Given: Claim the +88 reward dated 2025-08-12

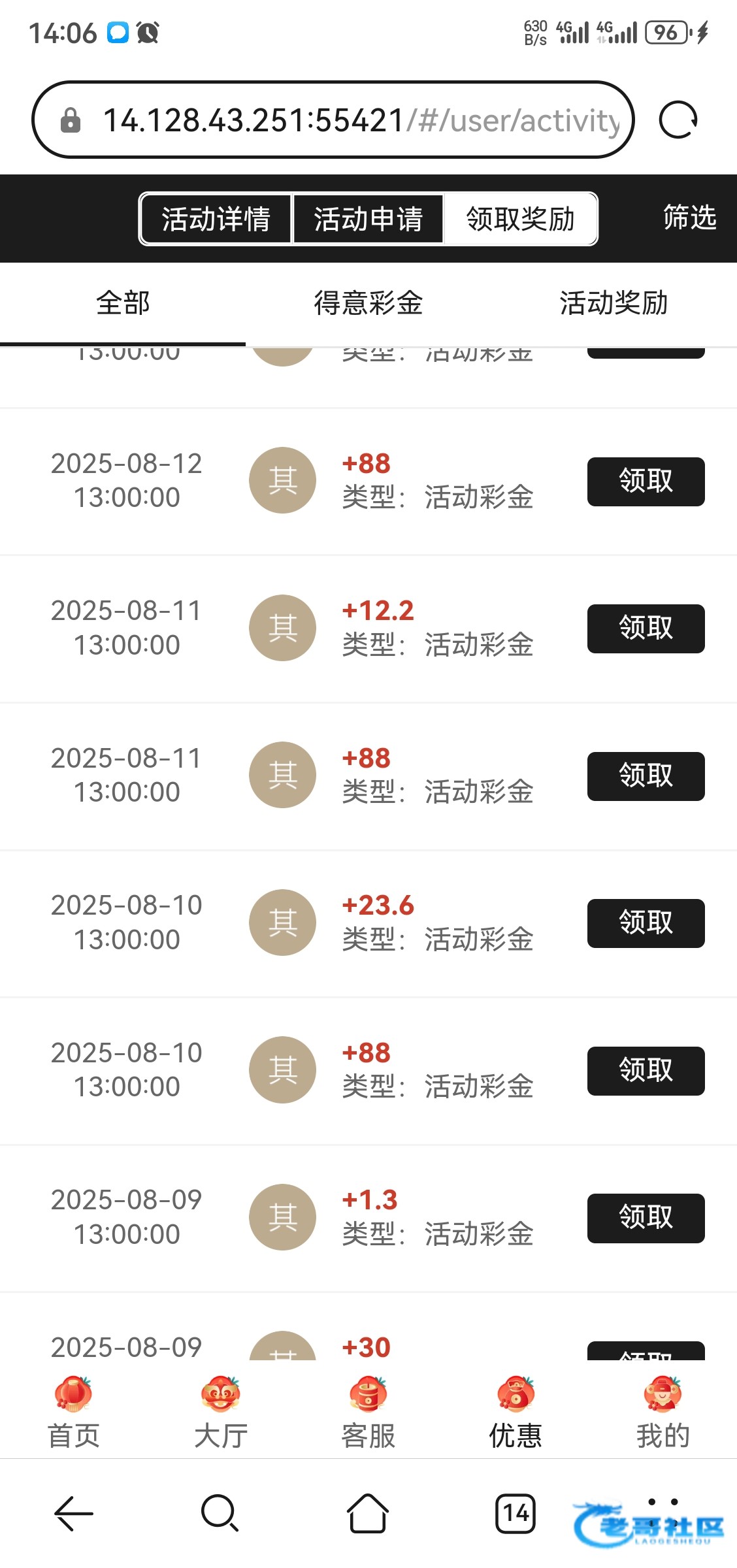Looking at the screenshot, I should click(x=646, y=482).
